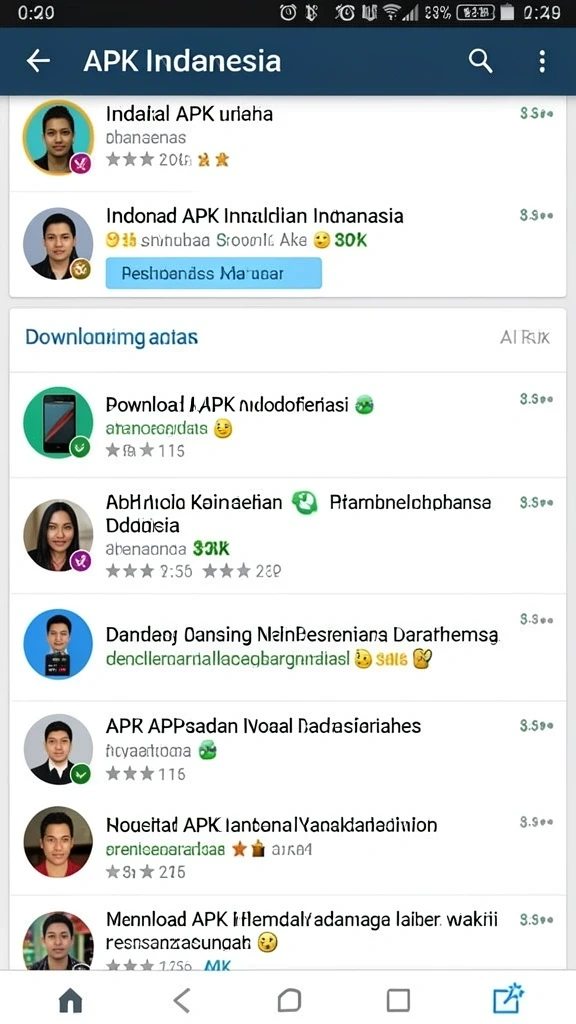This screenshot has height=1024, width=576.
Task: Open search in the app bar
Action: (x=480, y=61)
